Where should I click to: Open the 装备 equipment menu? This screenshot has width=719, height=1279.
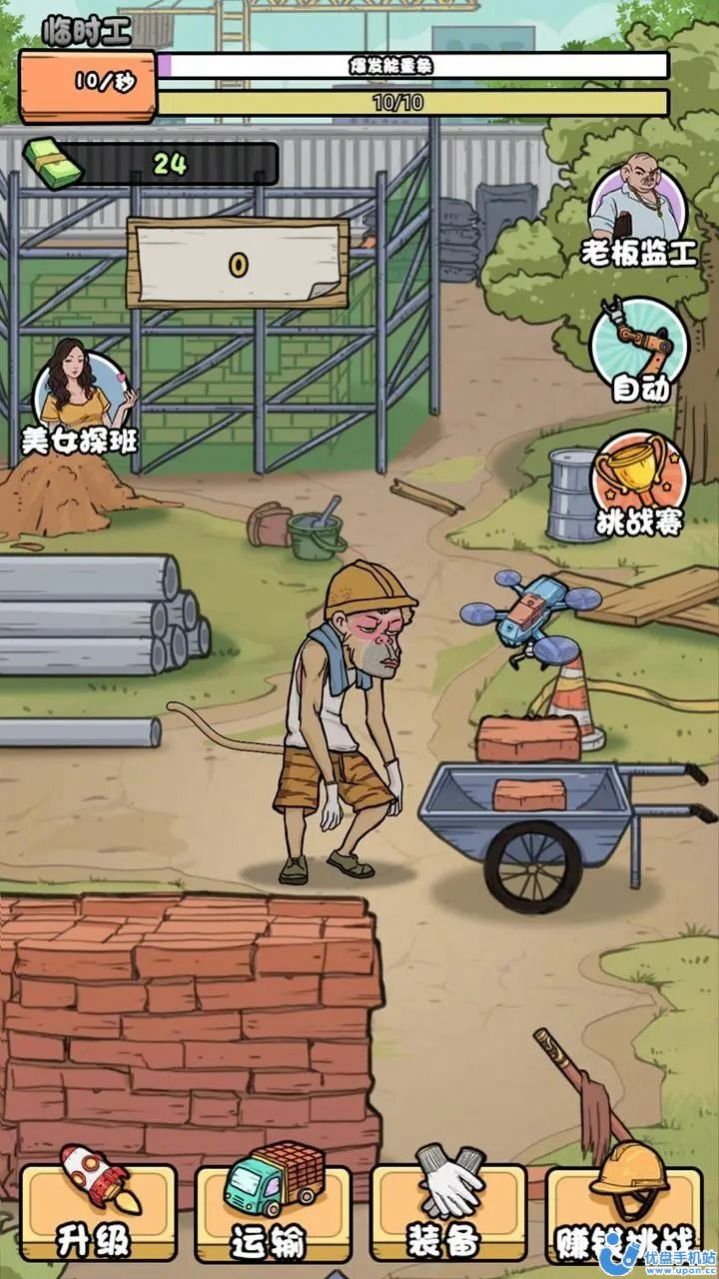point(448,1210)
